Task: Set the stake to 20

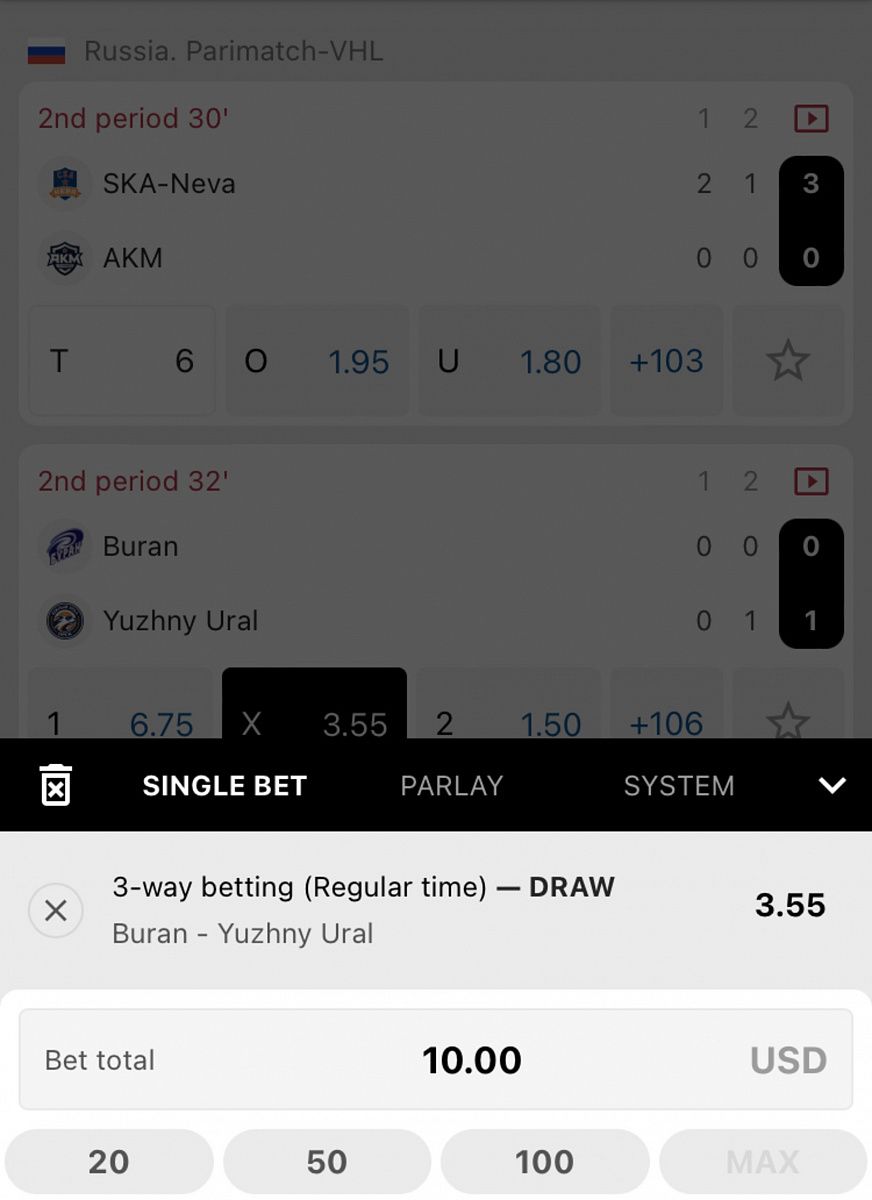Action: click(x=109, y=1162)
